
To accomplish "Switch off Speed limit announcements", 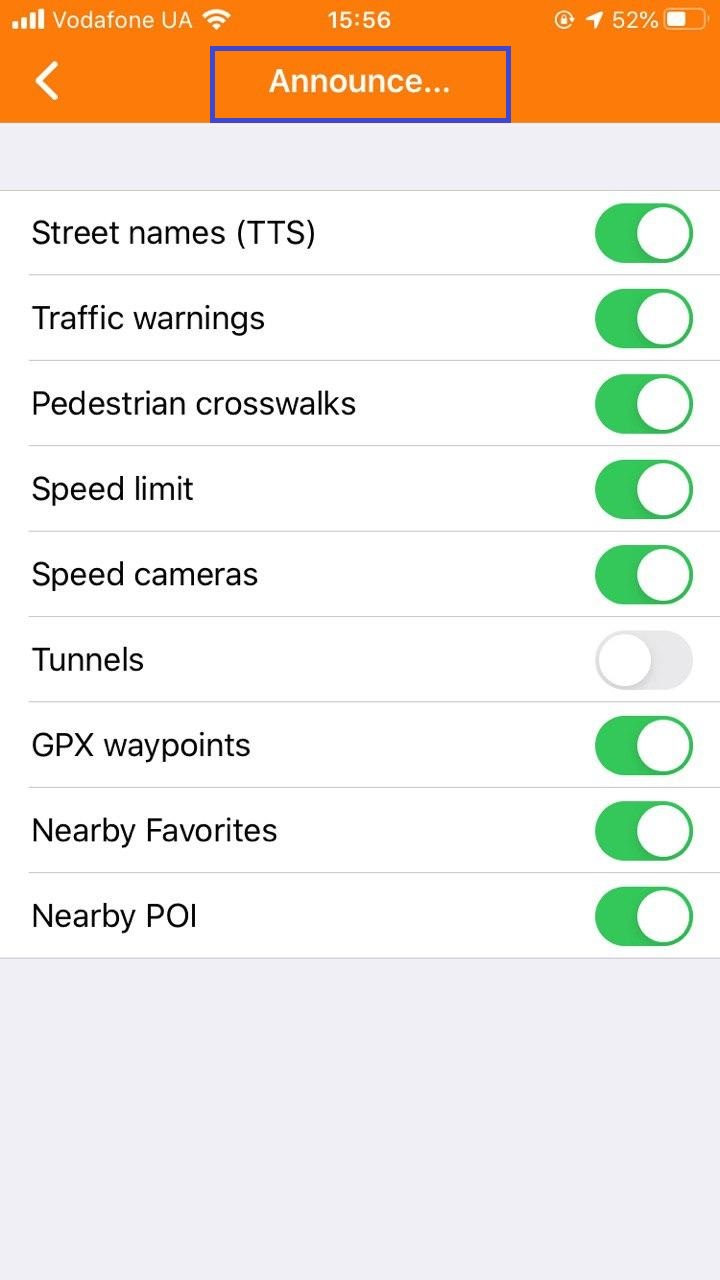I will [x=643, y=489].
